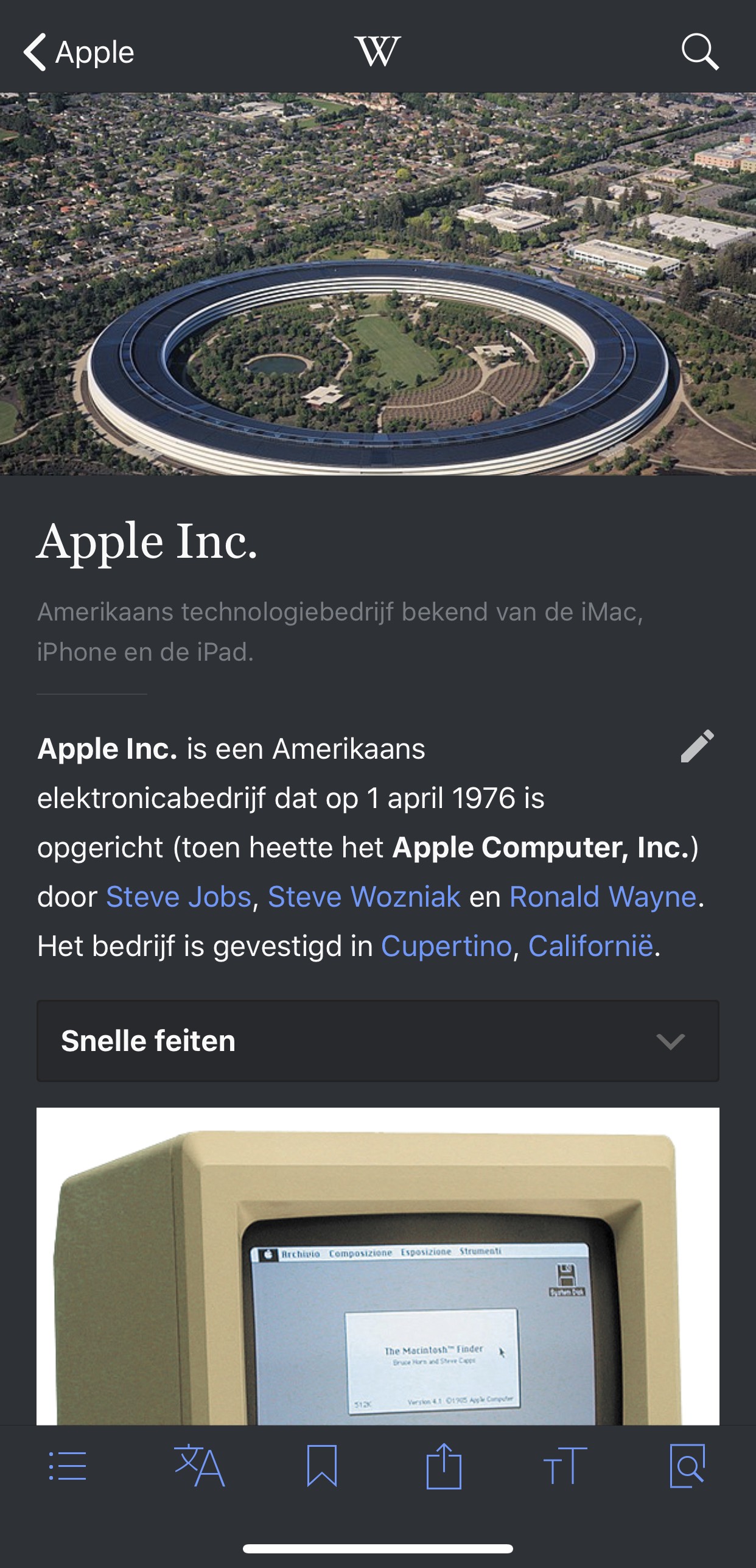Open search with the magnifier icon
The image size is (756, 1568).
[x=699, y=52]
